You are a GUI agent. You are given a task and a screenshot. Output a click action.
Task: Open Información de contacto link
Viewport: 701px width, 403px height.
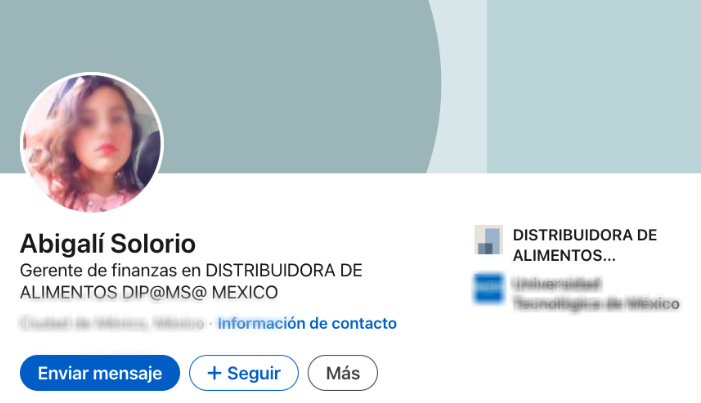point(306,323)
